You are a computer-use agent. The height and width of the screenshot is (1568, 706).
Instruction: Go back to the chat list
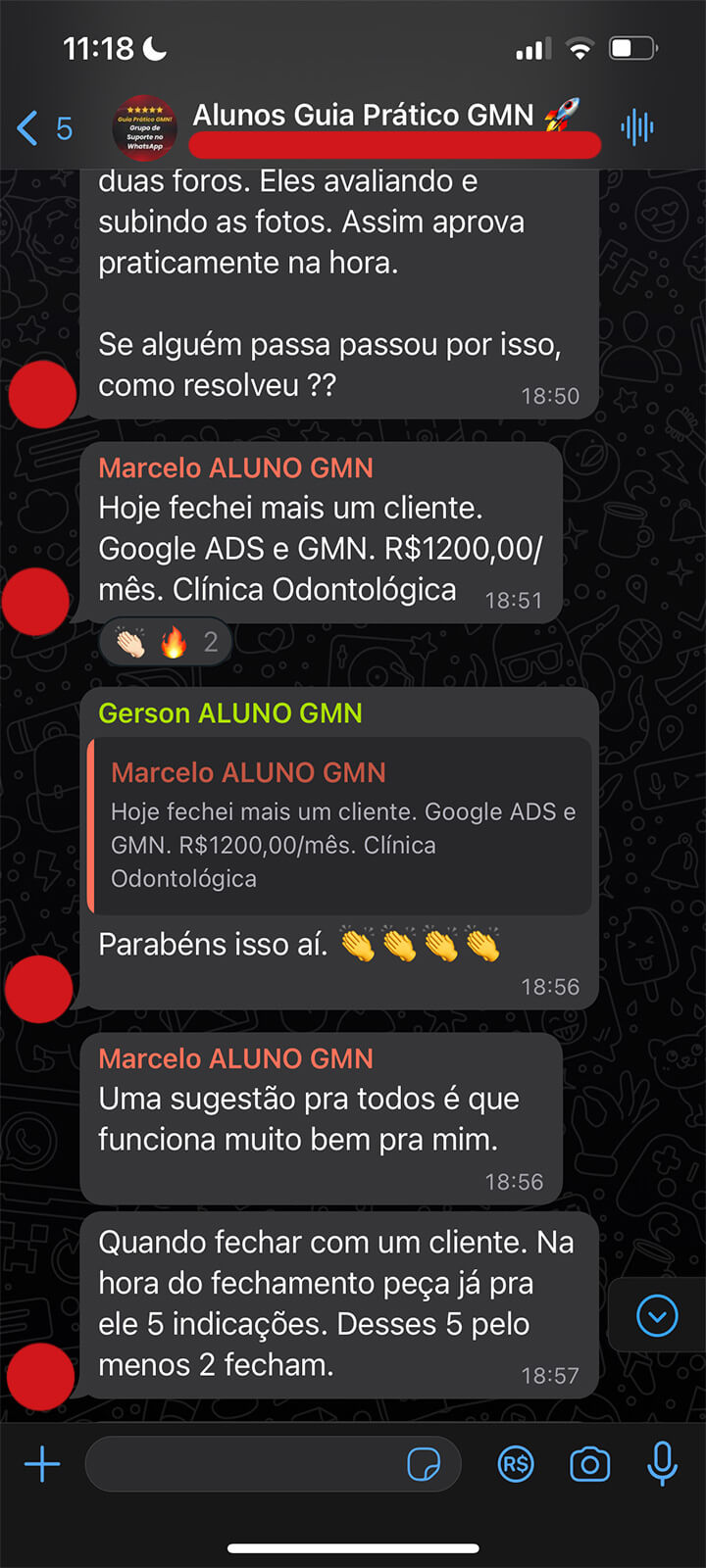pyautogui.click(x=44, y=127)
